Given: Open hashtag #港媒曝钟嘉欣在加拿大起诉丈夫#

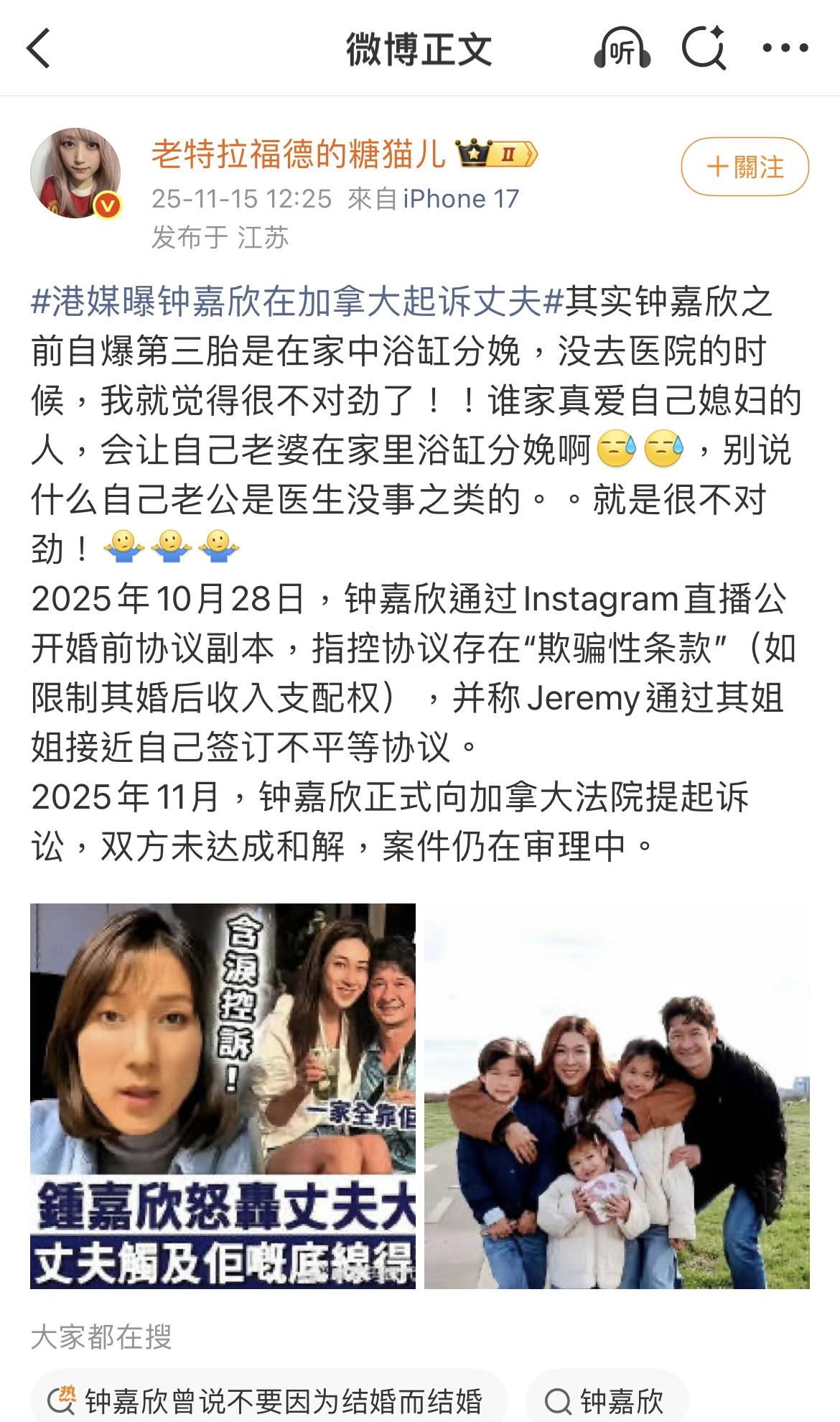Looking at the screenshot, I should tap(297, 301).
